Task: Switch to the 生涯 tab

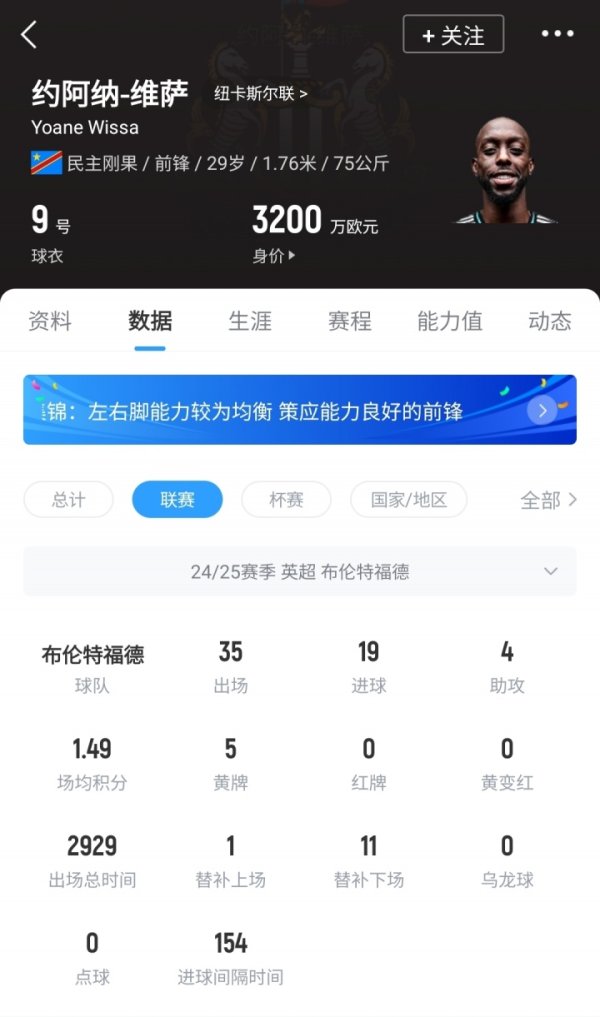Action: [x=250, y=321]
